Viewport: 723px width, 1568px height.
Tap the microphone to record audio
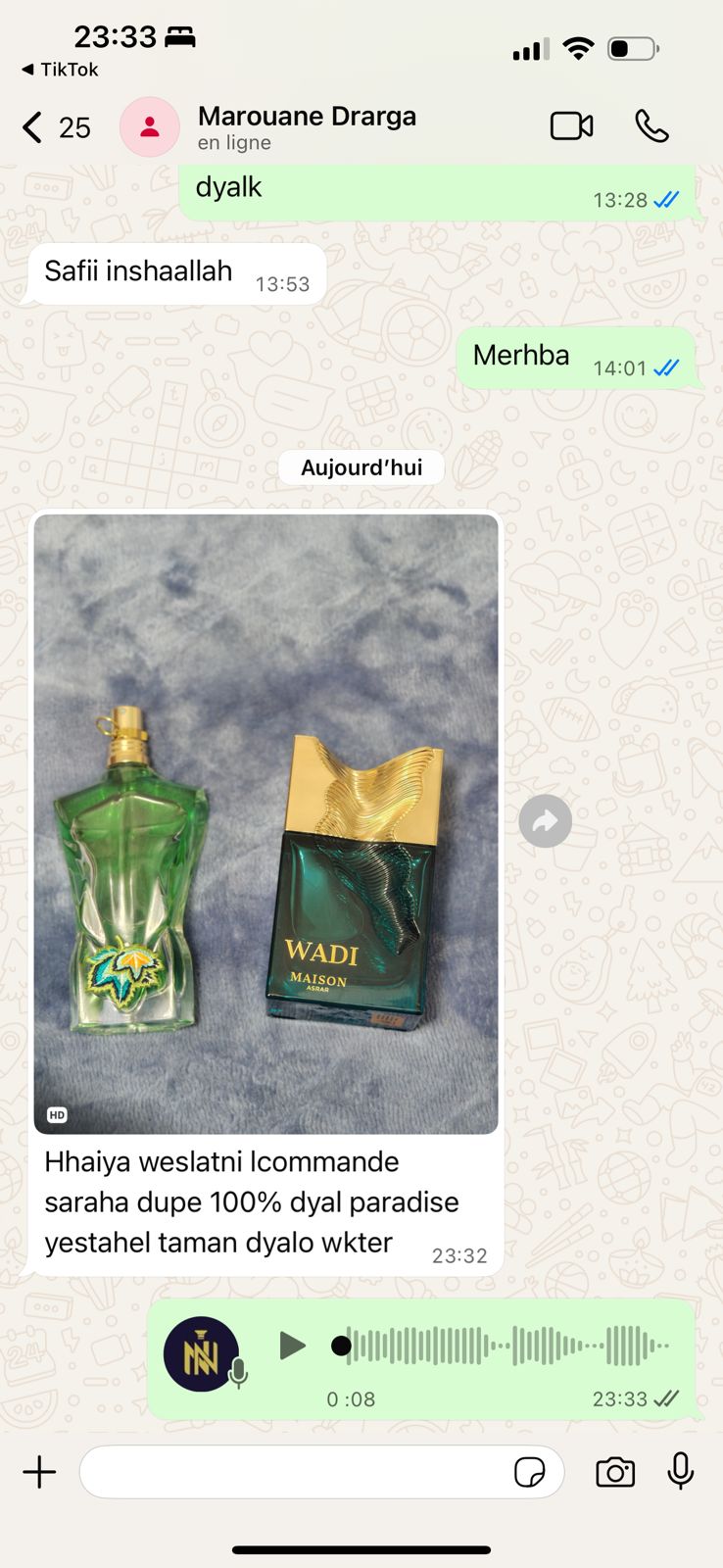point(681,1472)
